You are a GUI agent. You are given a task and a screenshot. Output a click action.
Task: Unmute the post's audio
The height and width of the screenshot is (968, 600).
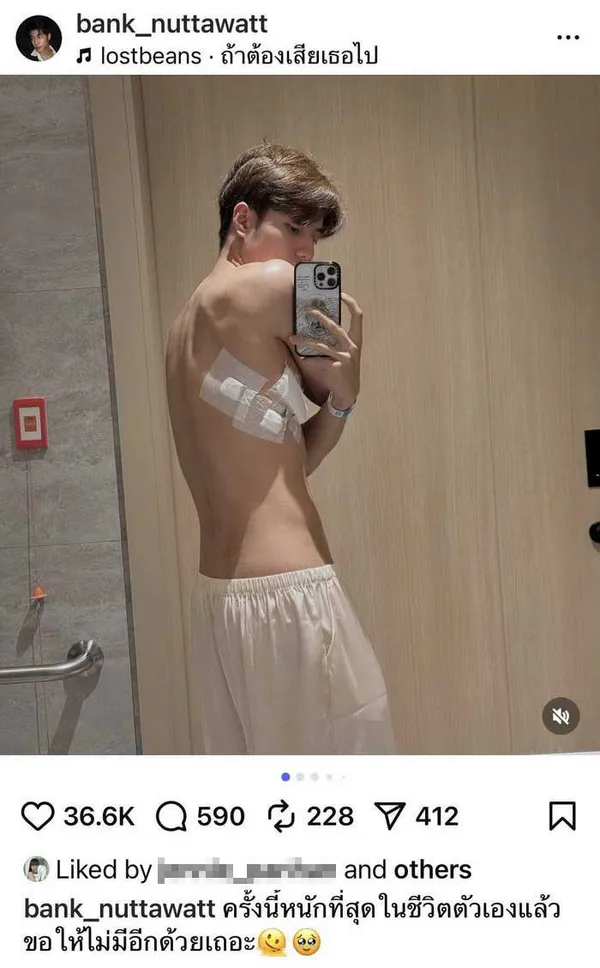tap(561, 716)
